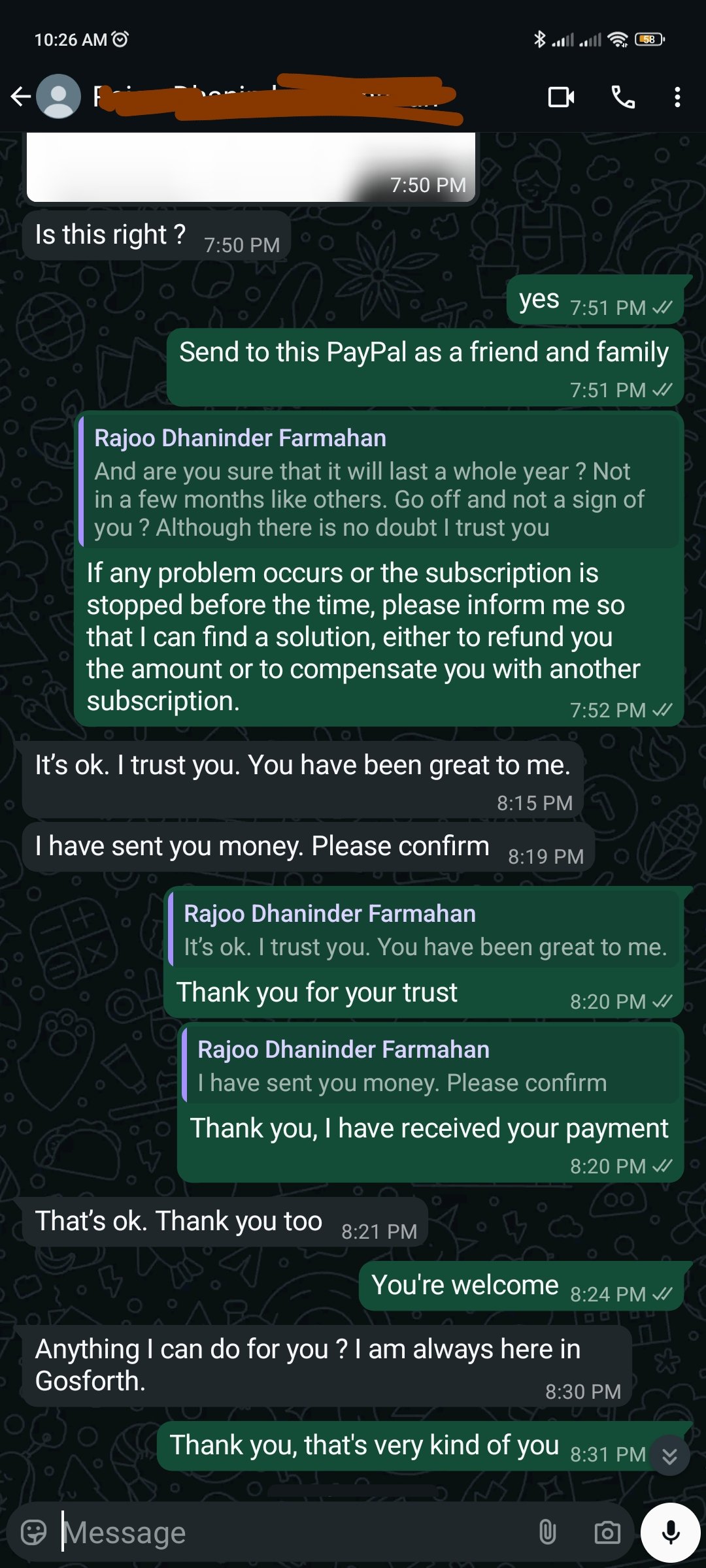Image resolution: width=706 pixels, height=1568 pixels.
Task: Jump to newest messages with the chevron
Action: click(x=669, y=1456)
